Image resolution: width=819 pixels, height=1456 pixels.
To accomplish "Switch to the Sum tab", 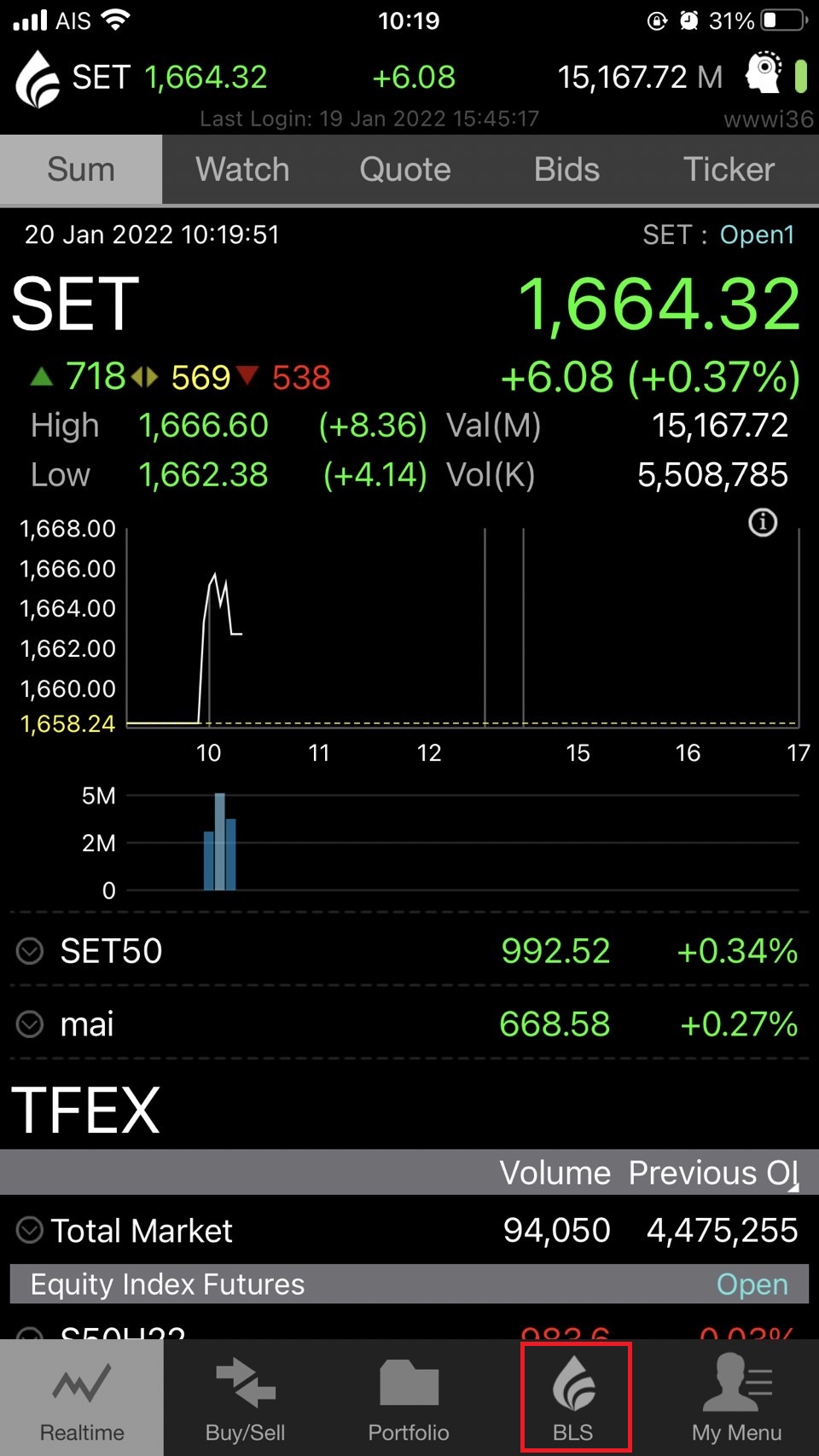I will (81, 170).
